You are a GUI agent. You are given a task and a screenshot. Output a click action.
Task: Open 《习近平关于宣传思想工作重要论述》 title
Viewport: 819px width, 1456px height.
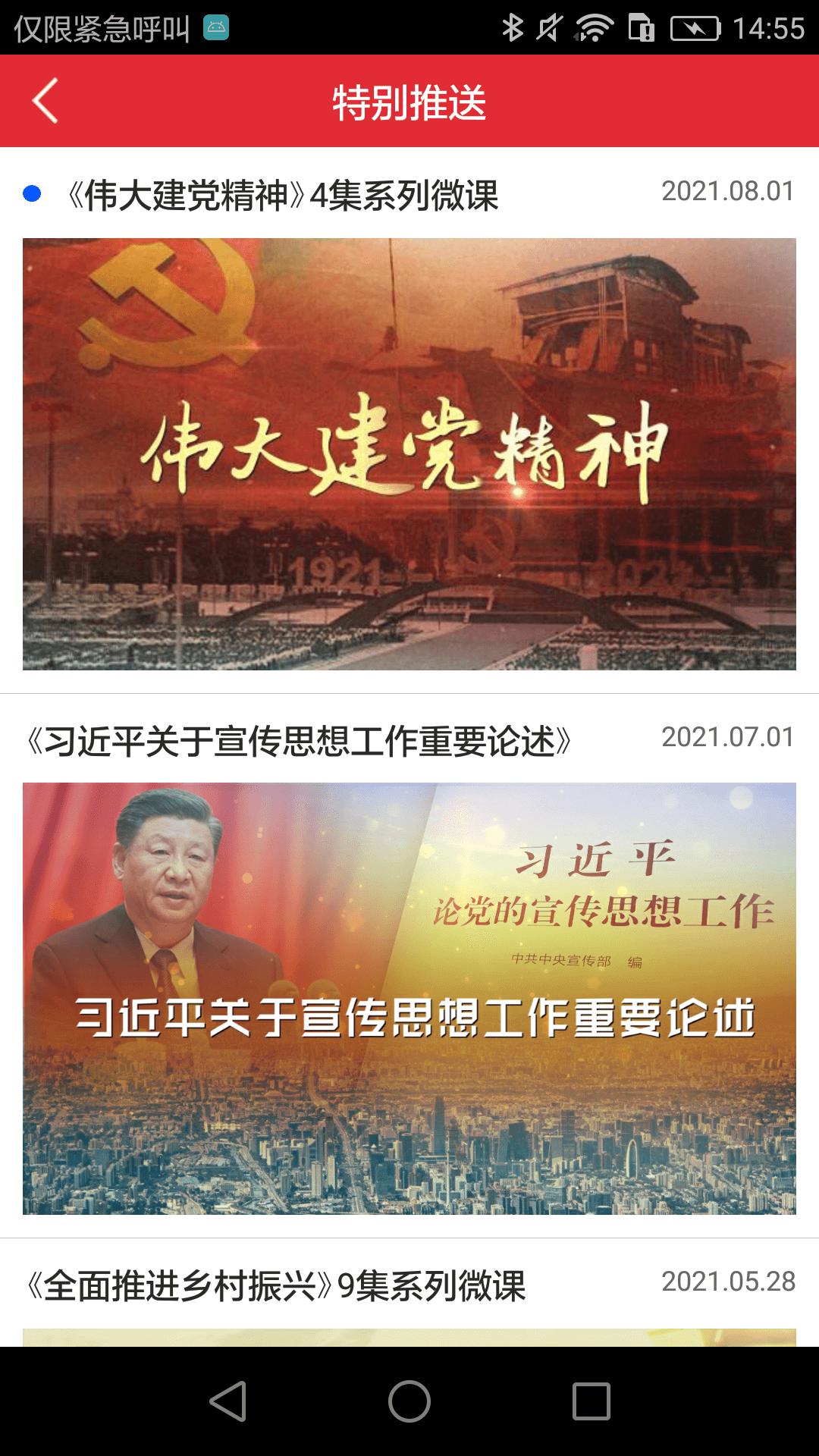(299, 741)
